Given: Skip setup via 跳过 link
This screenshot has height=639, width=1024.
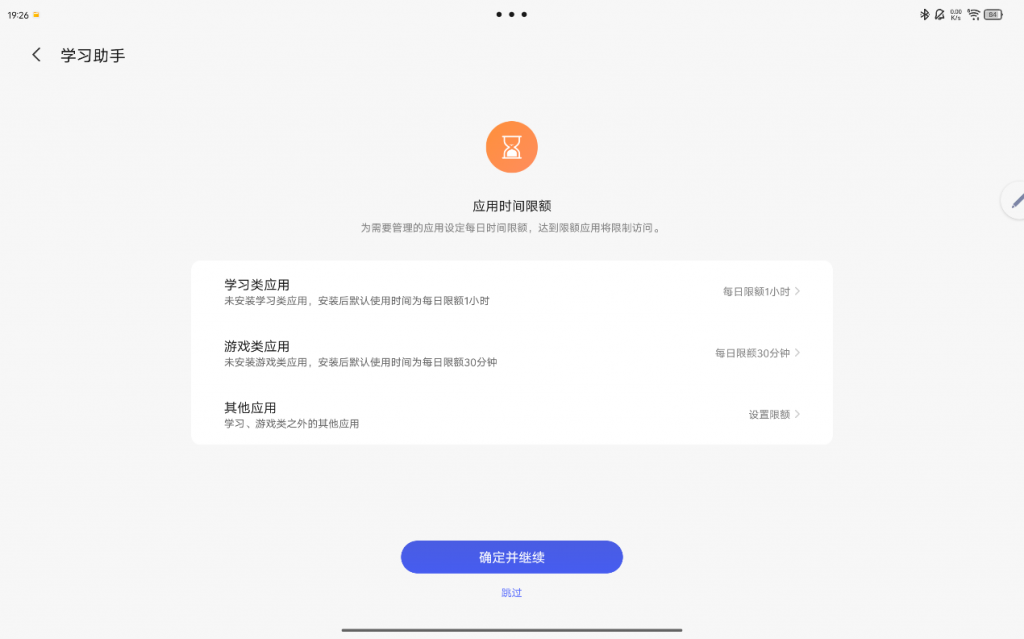Looking at the screenshot, I should point(511,593).
